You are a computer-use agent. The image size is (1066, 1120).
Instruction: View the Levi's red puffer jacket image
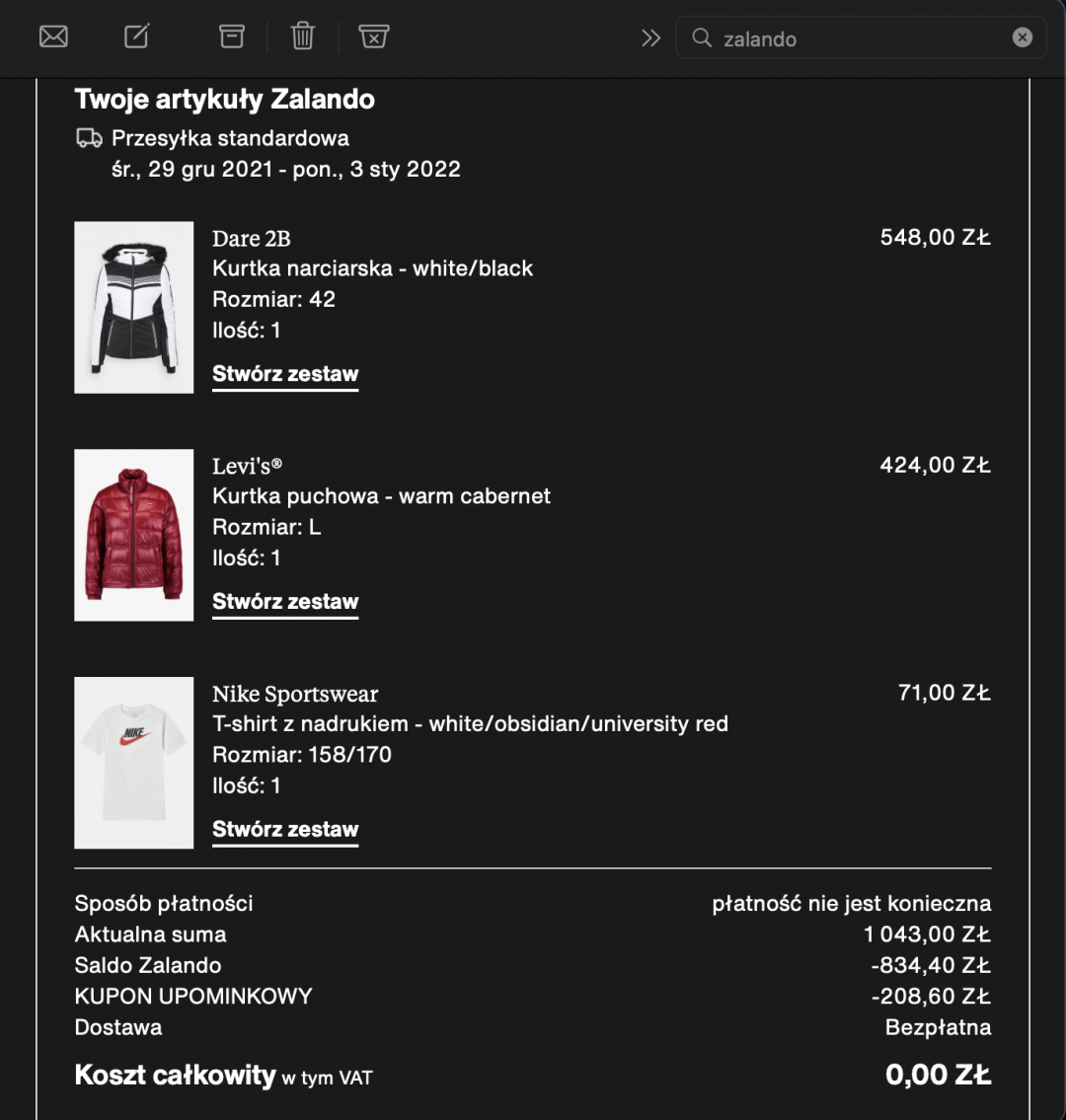point(134,536)
